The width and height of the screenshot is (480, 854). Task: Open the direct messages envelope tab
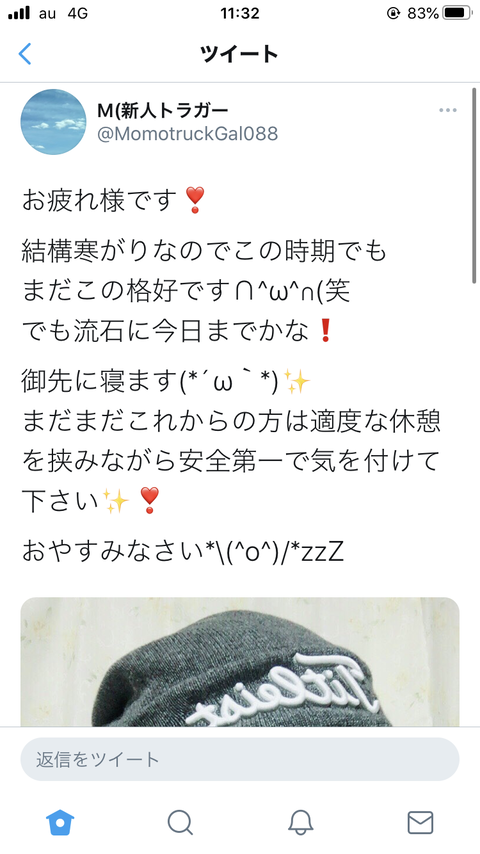(x=420, y=822)
